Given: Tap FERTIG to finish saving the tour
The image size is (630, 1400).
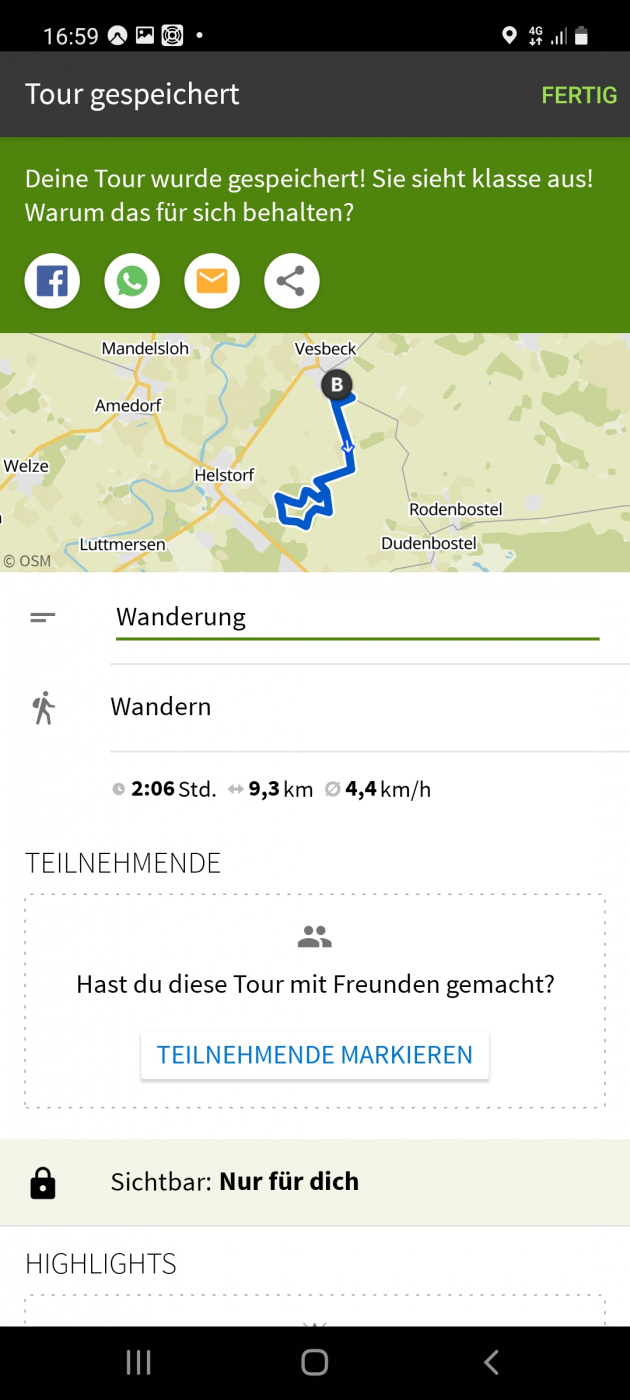Looking at the screenshot, I should (x=579, y=95).
